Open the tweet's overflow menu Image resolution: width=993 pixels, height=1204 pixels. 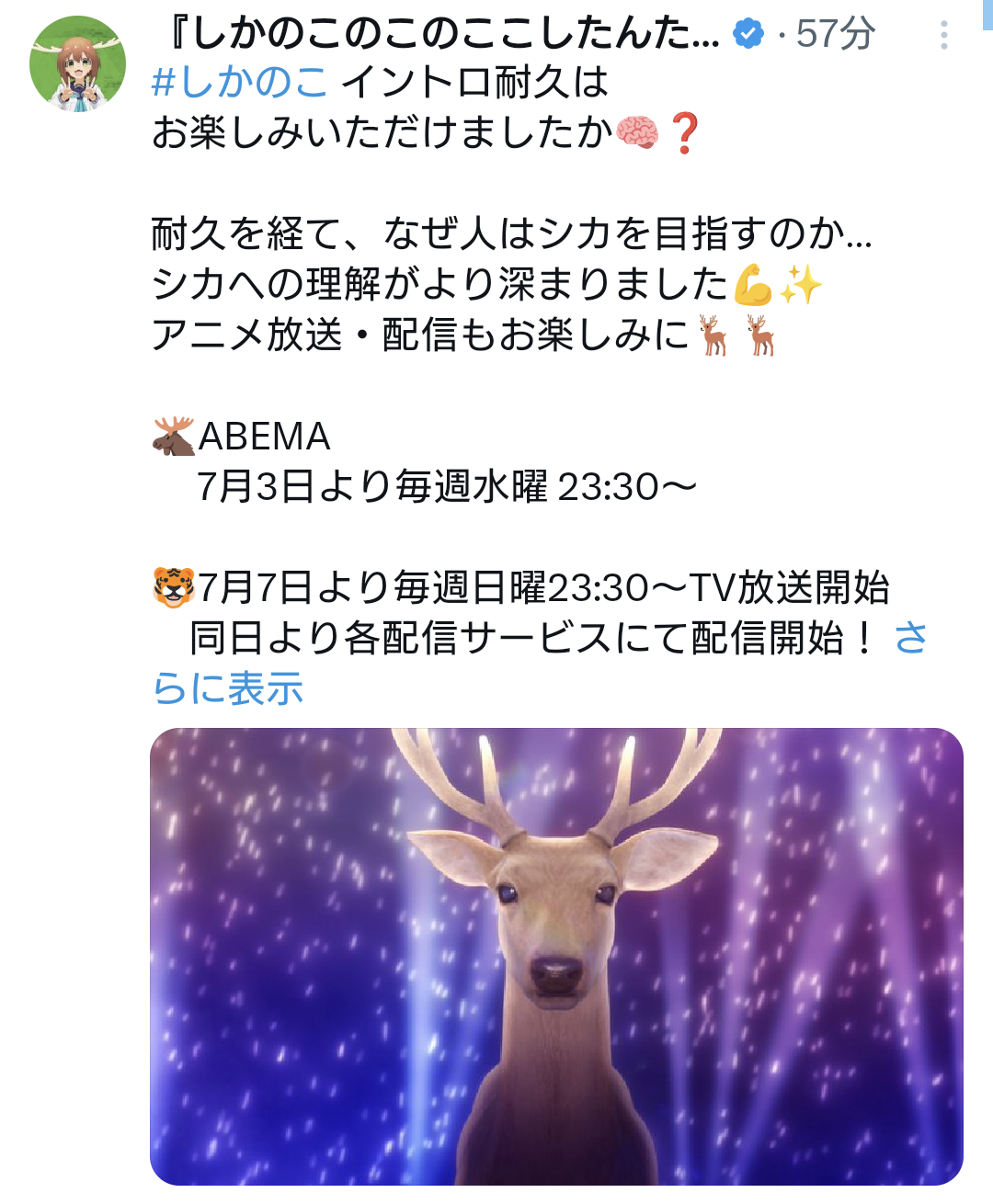[x=943, y=36]
